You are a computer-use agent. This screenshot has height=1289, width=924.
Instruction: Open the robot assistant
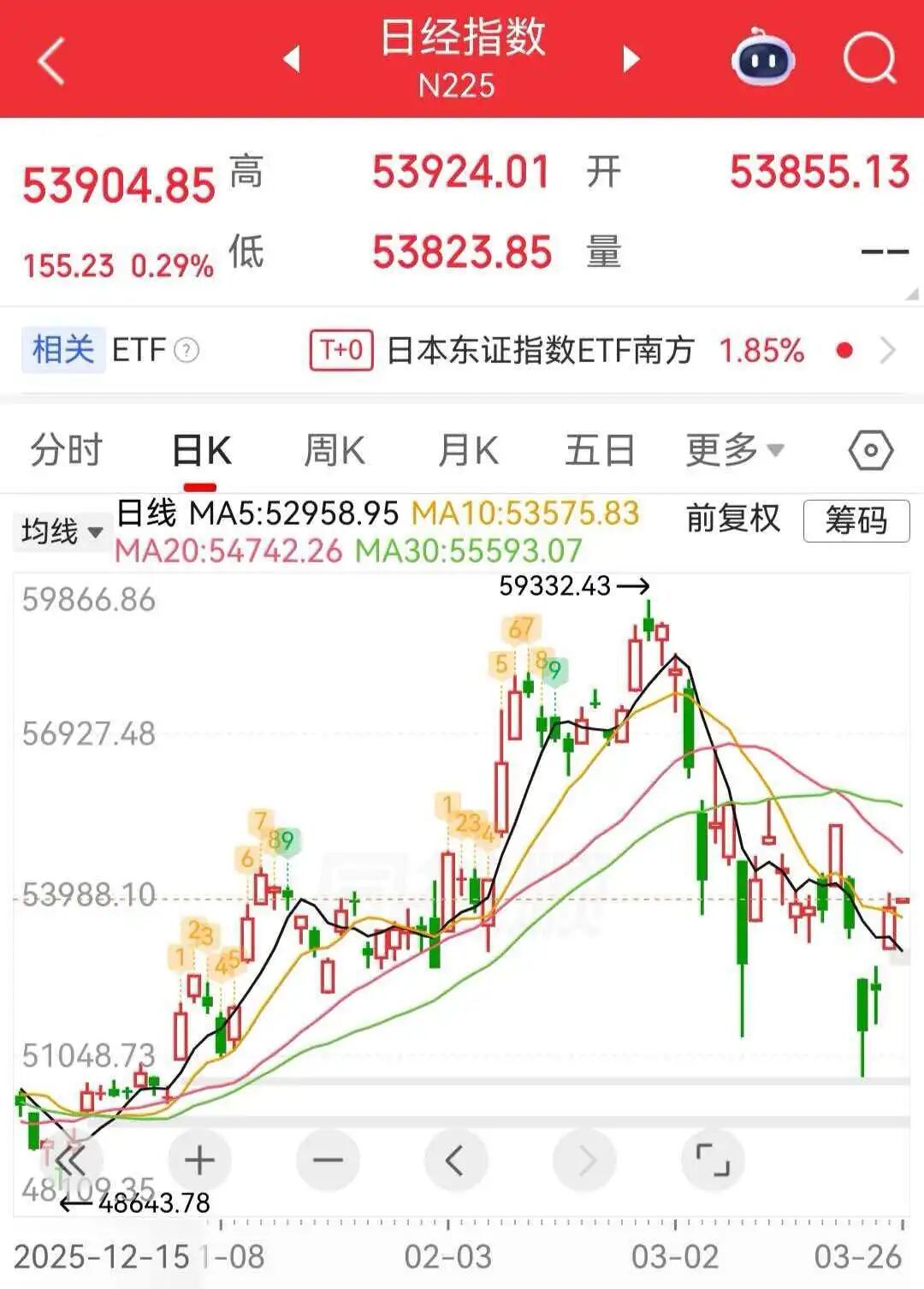point(762,58)
